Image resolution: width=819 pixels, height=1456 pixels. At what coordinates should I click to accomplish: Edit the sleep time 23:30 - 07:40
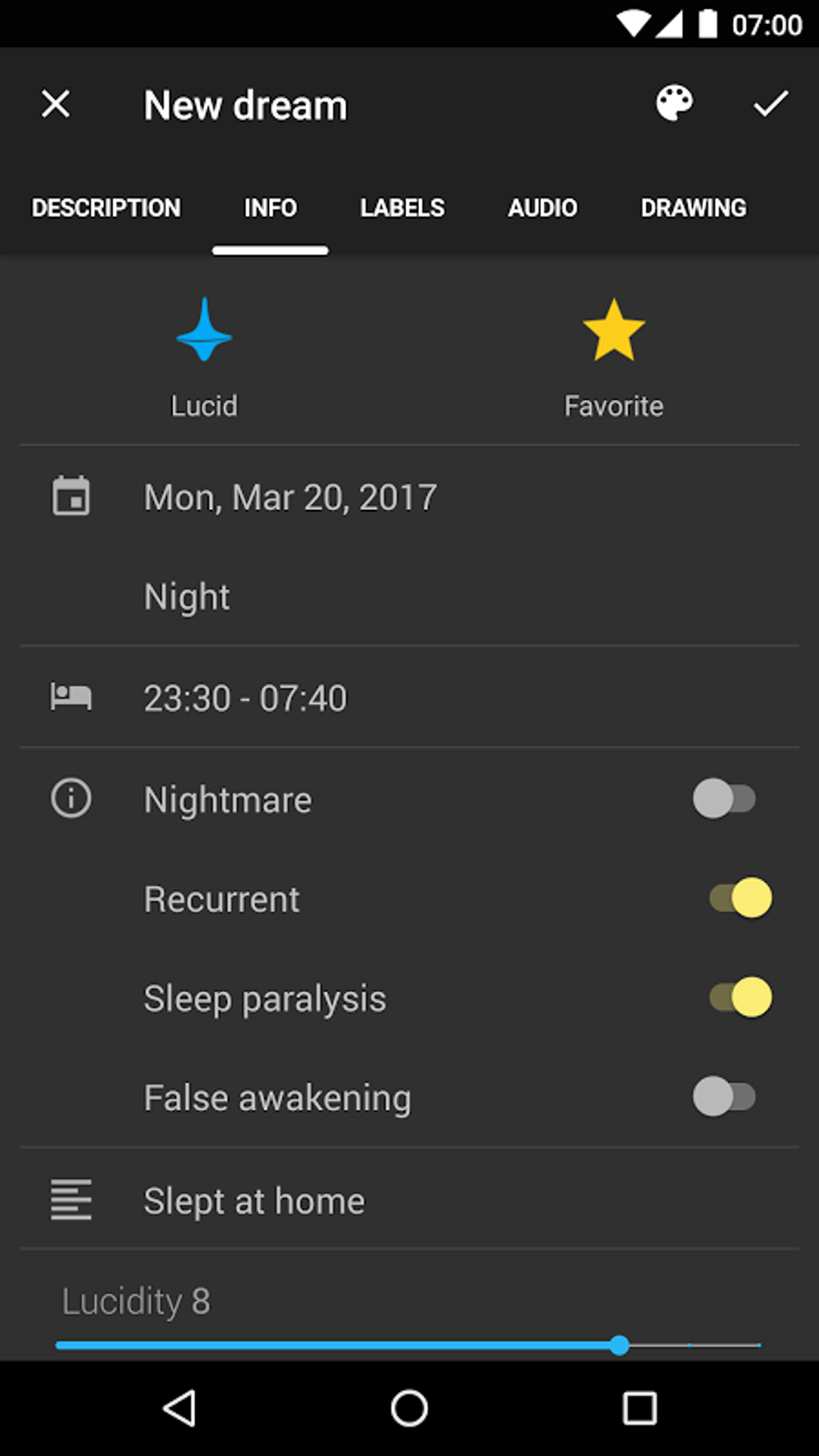(x=246, y=698)
